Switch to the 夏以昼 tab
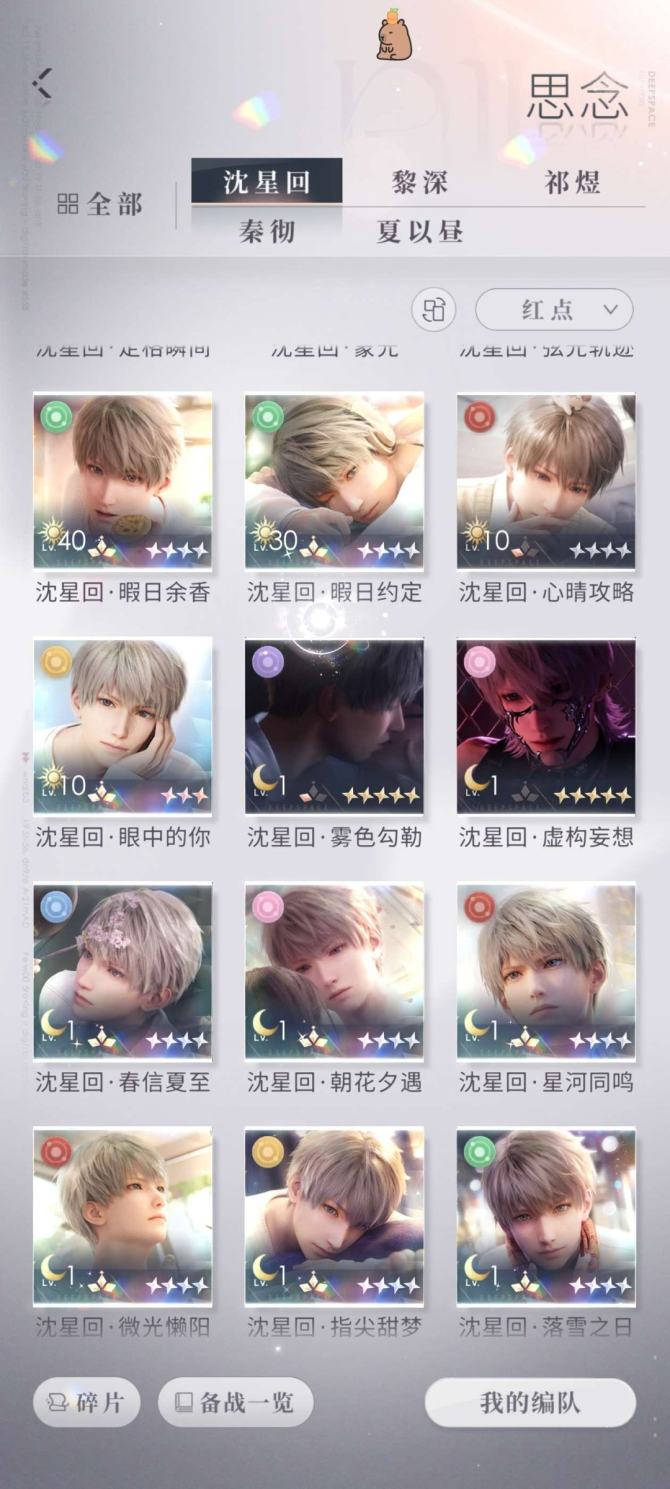 pyautogui.click(x=419, y=232)
